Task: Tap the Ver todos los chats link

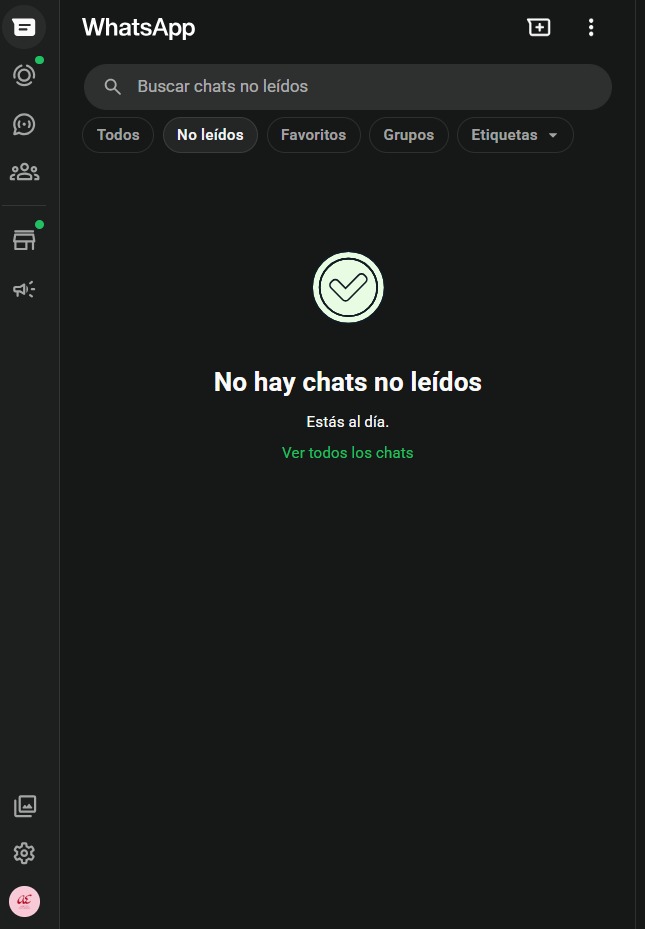Action: (x=347, y=453)
